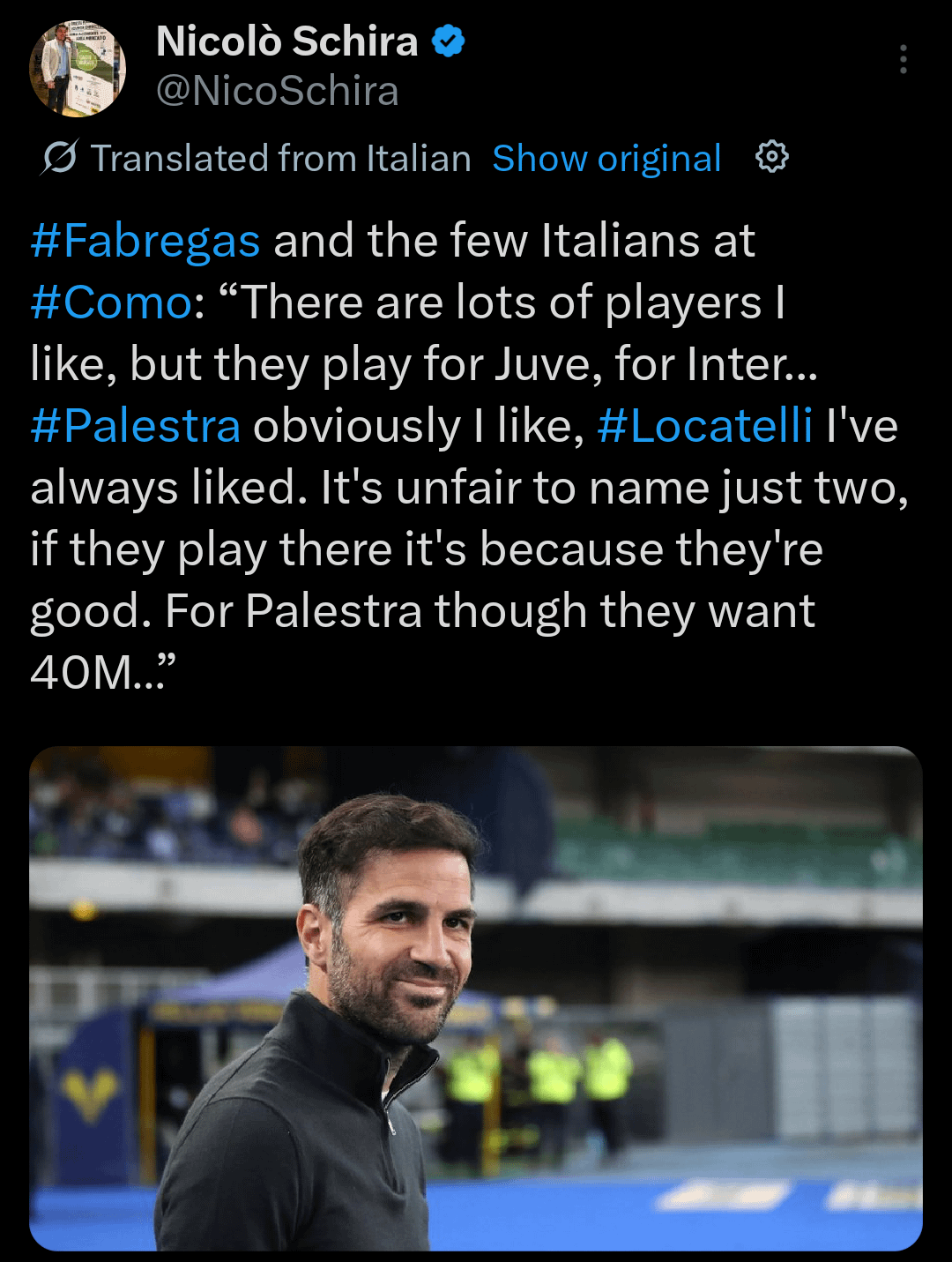
Task: Open the @NicoSchira account name
Action: (278, 92)
